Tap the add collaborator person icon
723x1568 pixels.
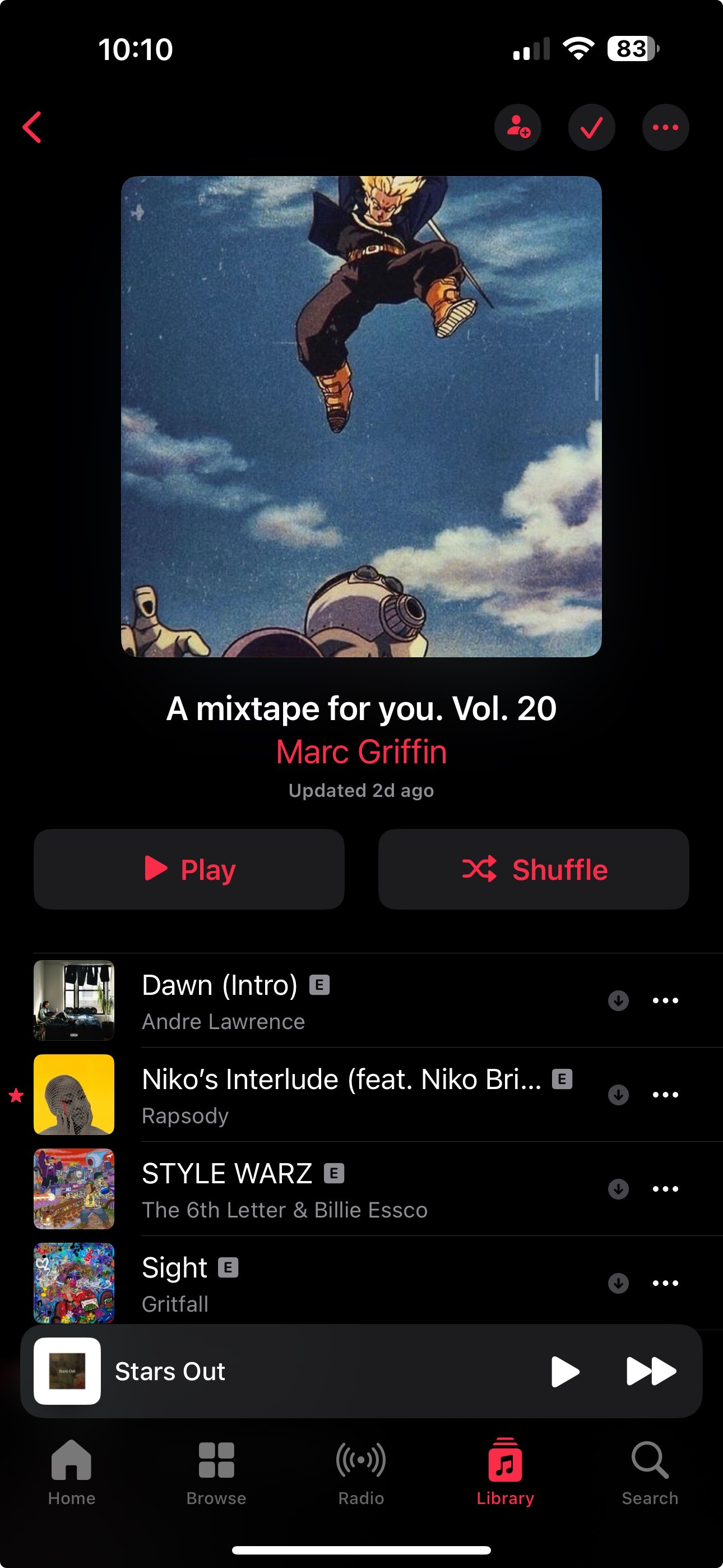tap(517, 127)
